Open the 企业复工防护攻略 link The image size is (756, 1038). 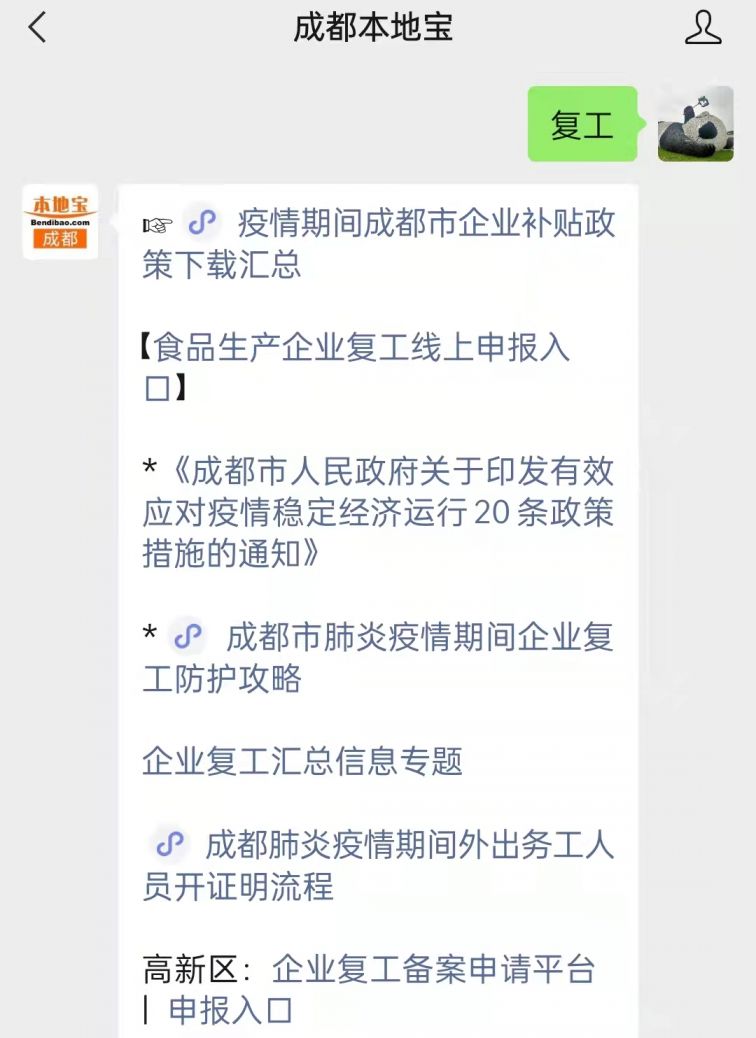400,657
